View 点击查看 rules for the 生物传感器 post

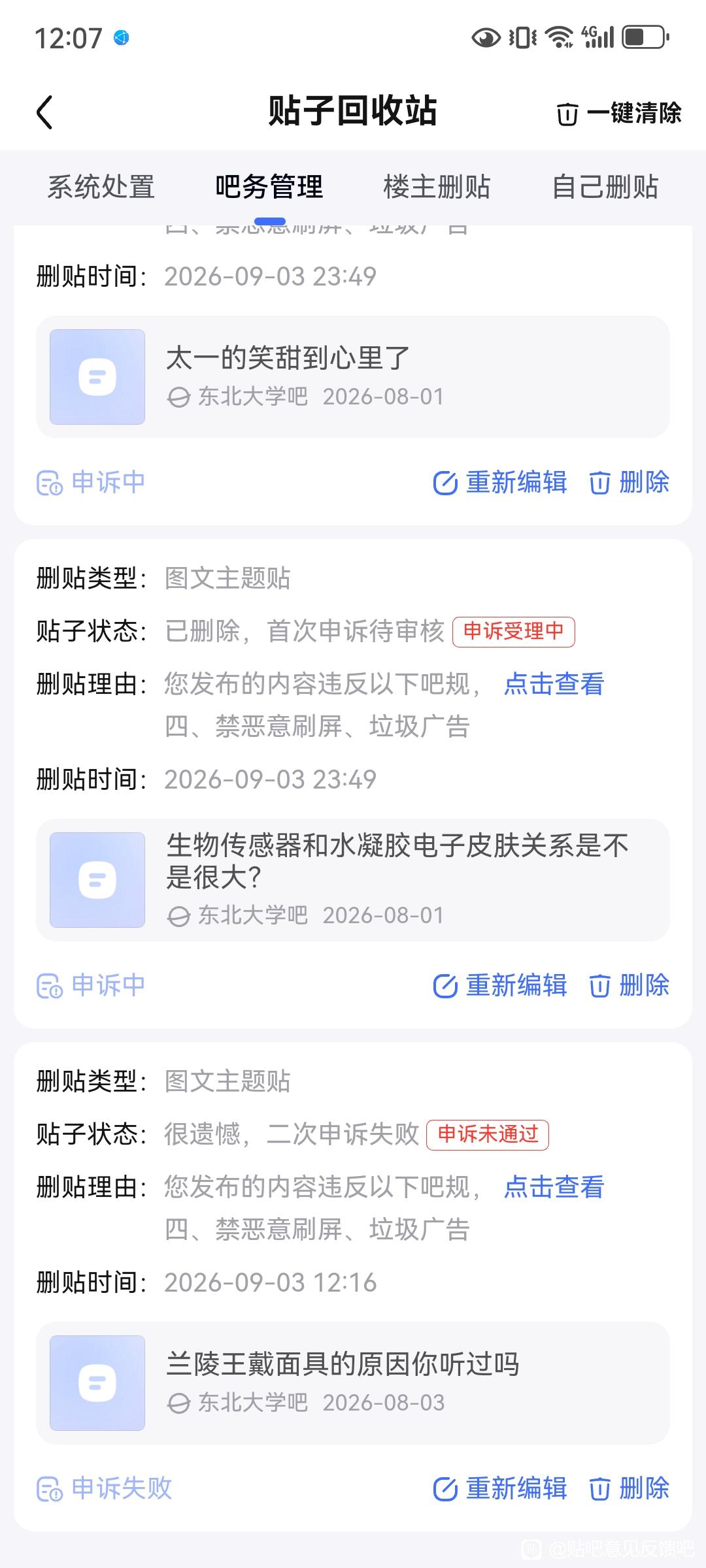pyautogui.click(x=554, y=684)
